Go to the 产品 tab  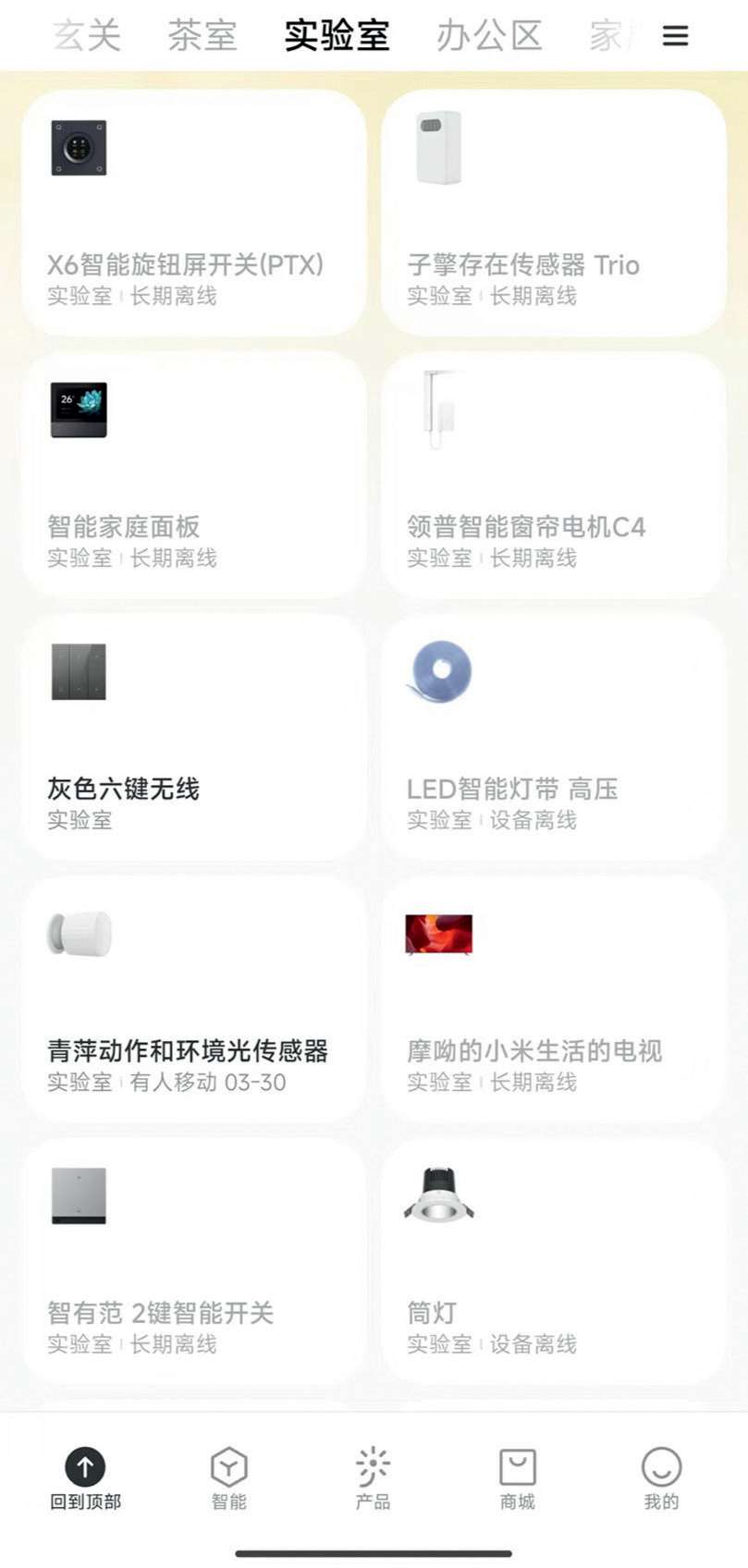pyautogui.click(x=373, y=1477)
